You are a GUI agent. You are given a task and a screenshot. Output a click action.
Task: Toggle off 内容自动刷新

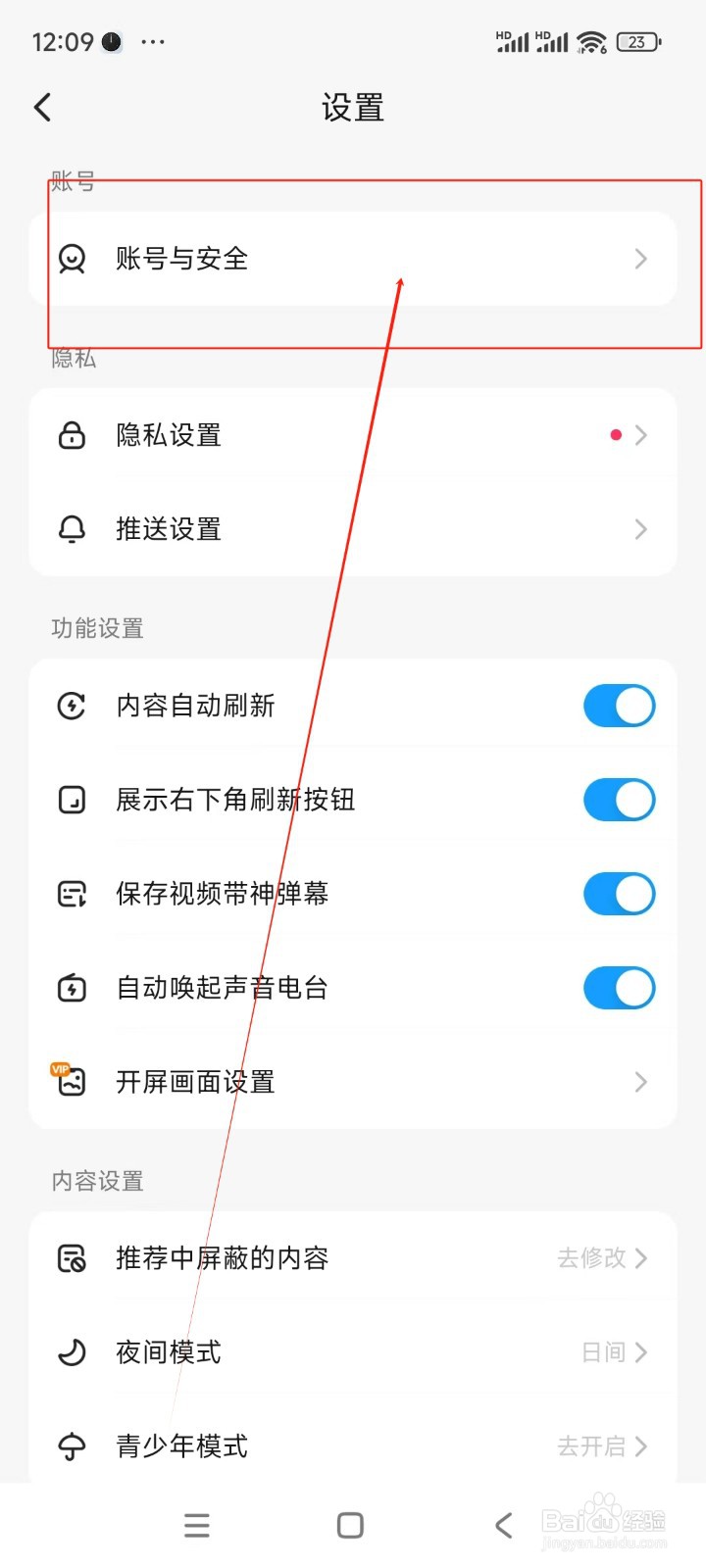pyautogui.click(x=619, y=705)
